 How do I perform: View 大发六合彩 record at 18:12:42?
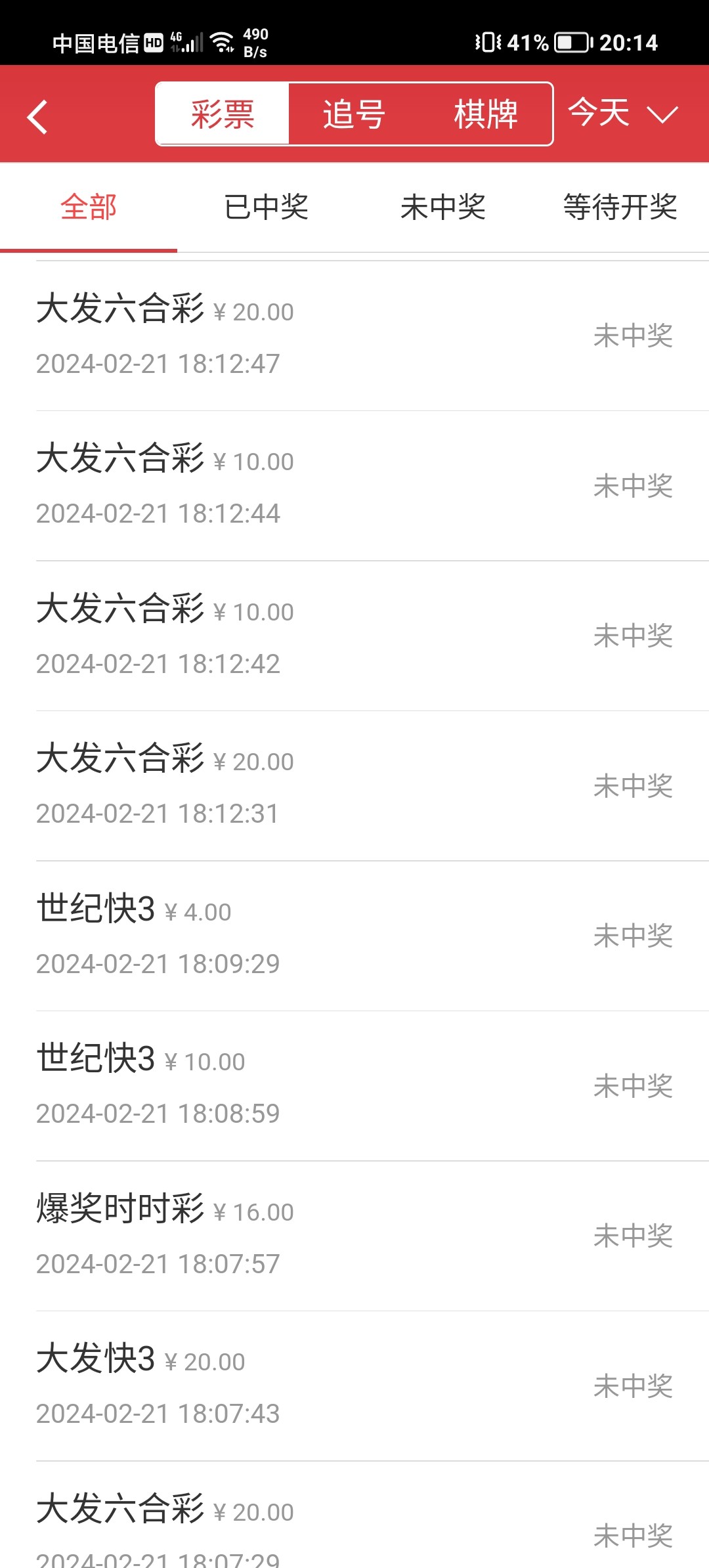[x=354, y=636]
